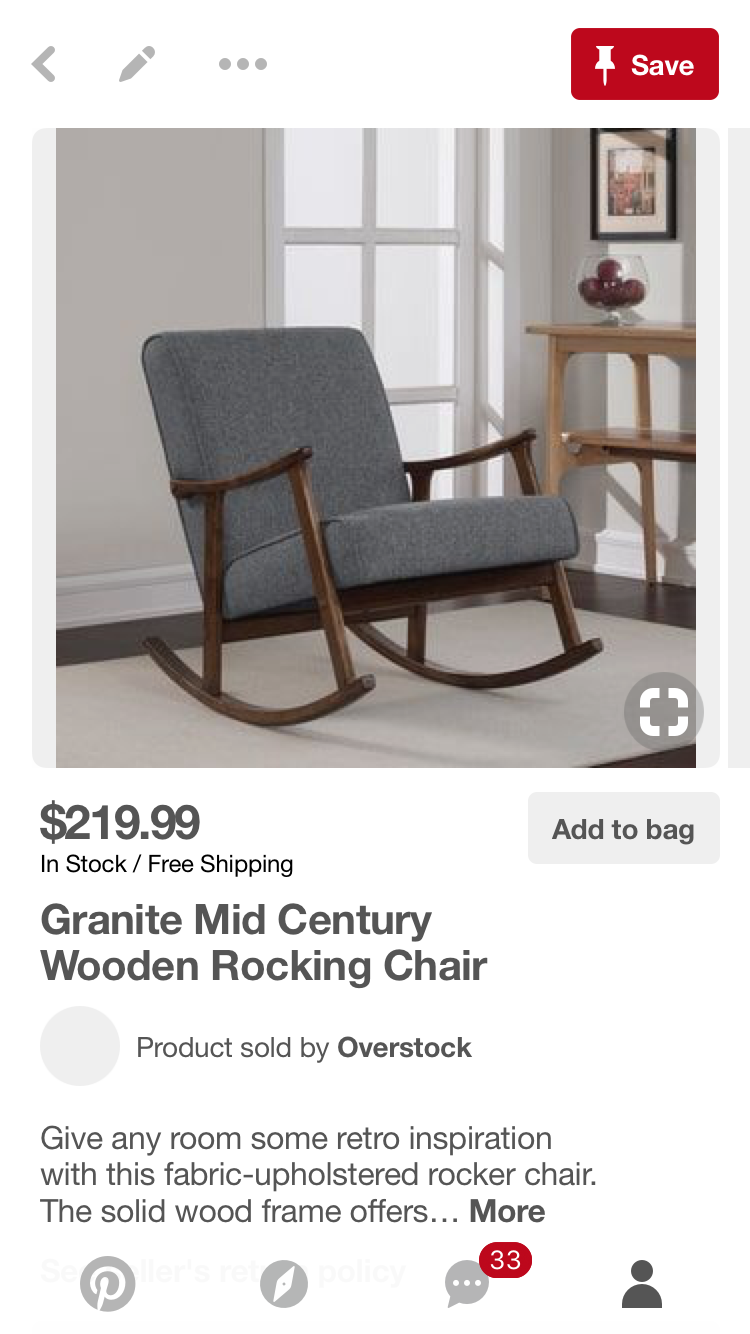Go back to the previous screen

coord(44,65)
